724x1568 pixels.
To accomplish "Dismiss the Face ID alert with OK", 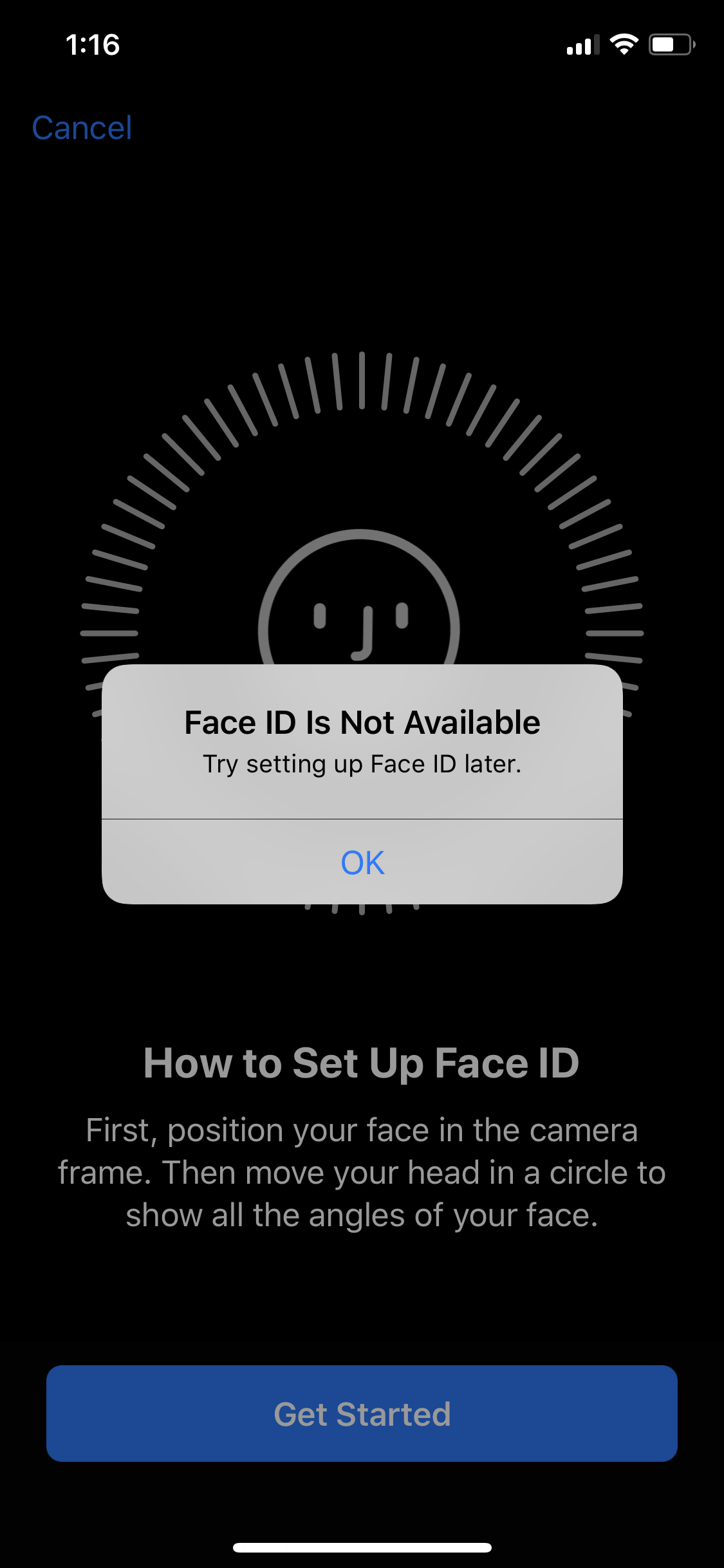I will tap(362, 862).
